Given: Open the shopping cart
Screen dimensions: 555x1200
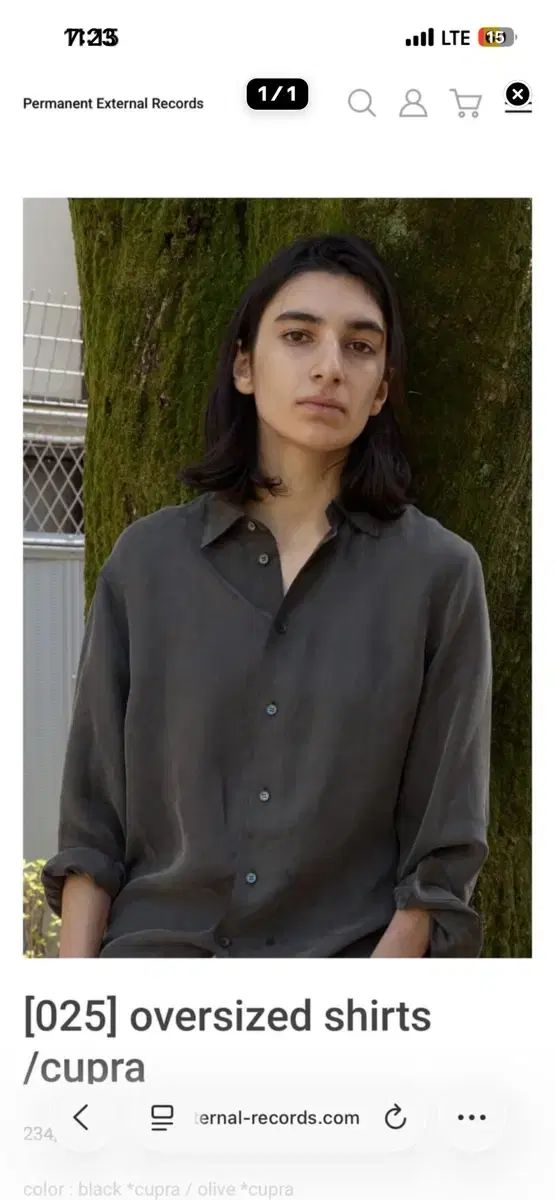Looking at the screenshot, I should pos(466,103).
